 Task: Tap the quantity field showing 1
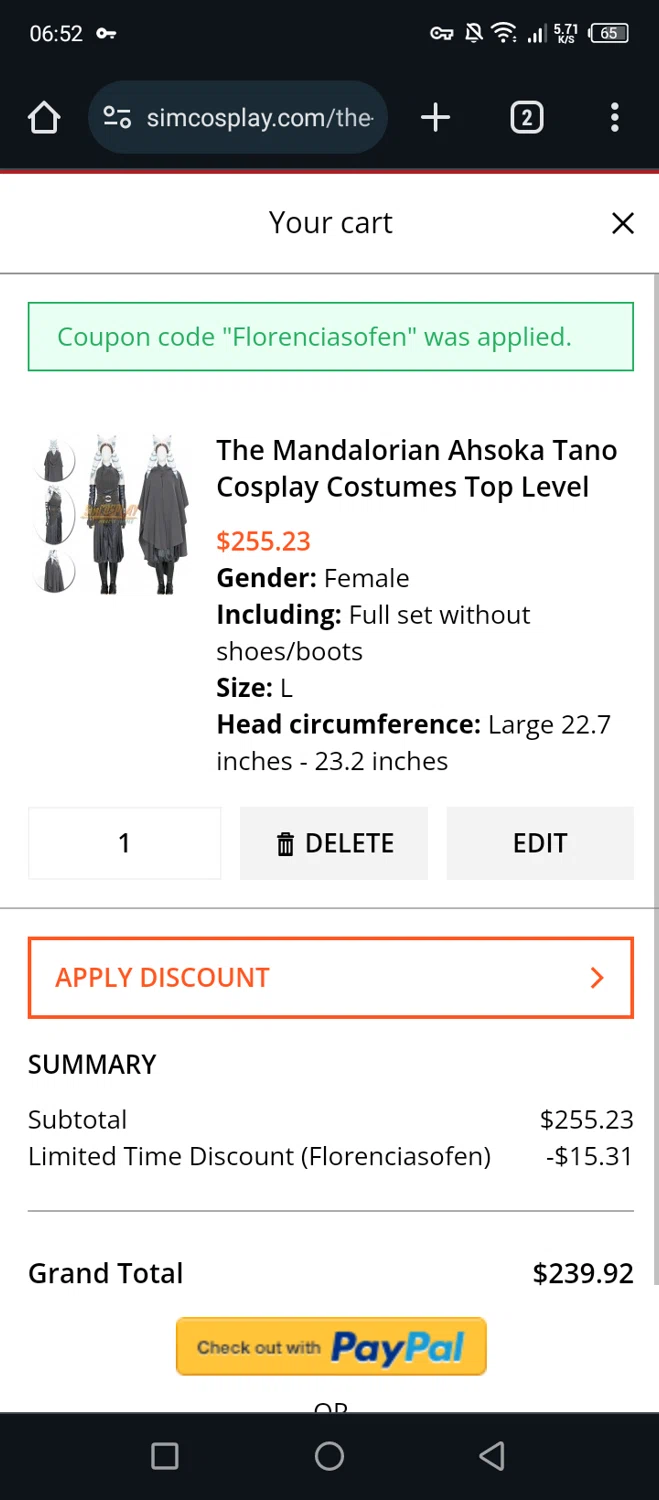pyautogui.click(x=124, y=843)
